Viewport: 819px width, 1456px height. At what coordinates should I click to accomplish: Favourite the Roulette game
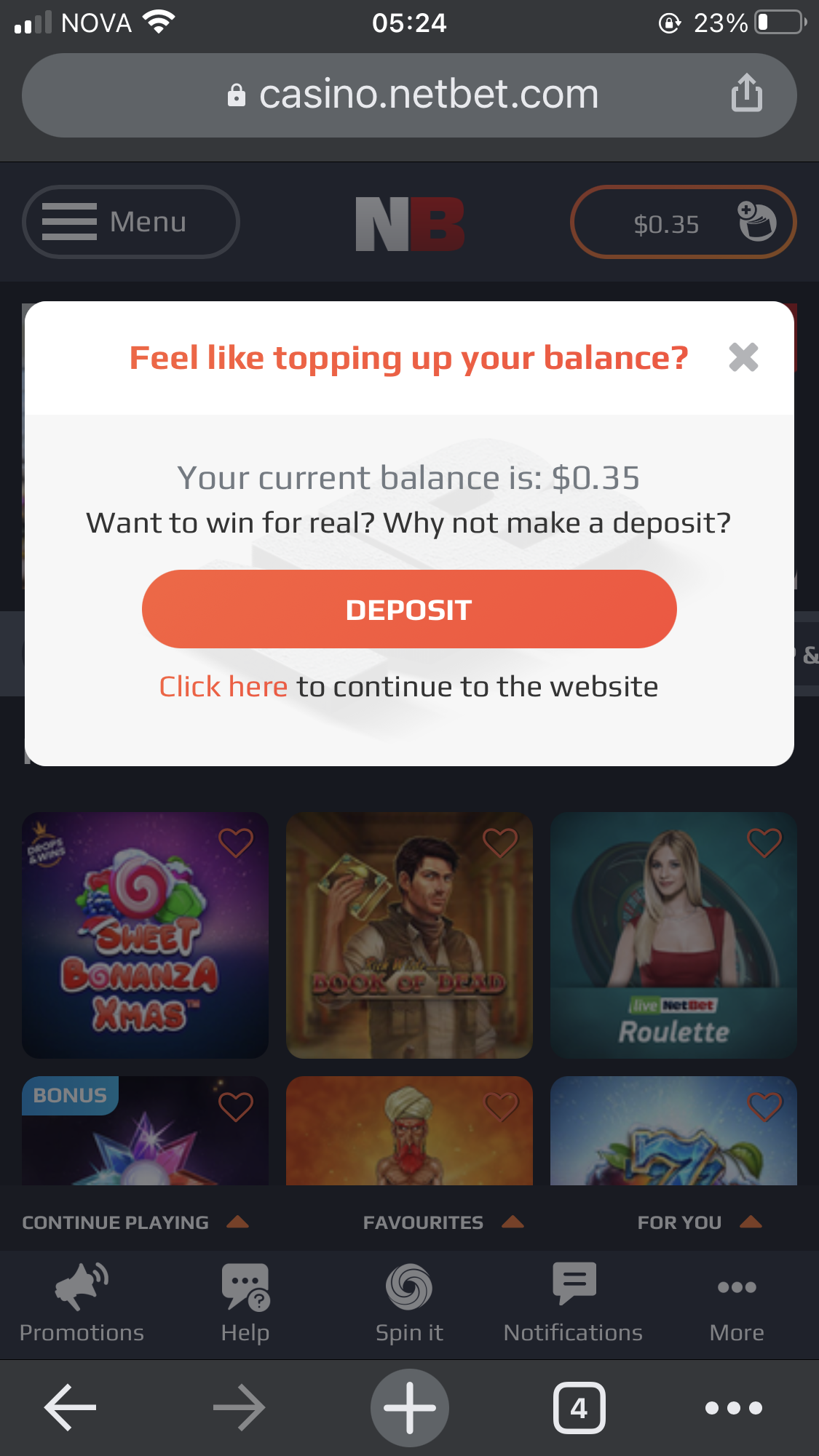coord(764,843)
